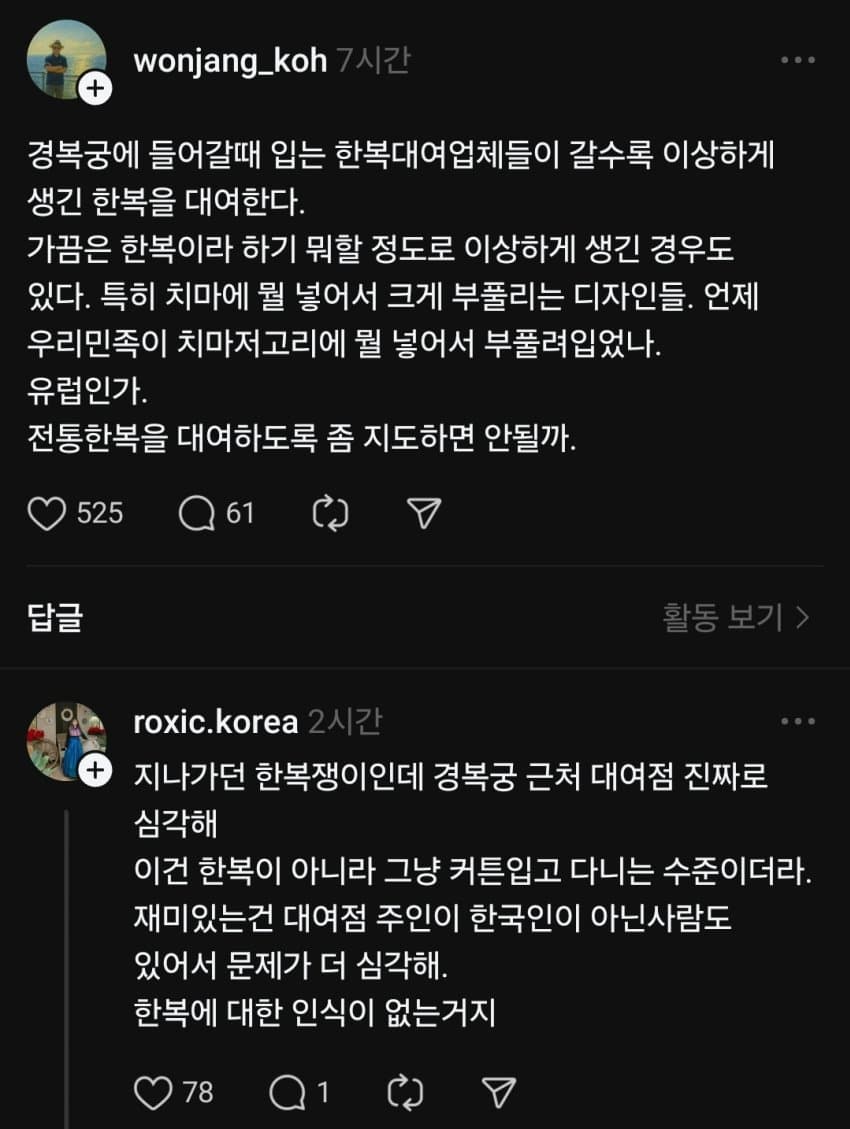Open overflow menu on roxic.korea's reply
This screenshot has height=1129, width=850.
[797, 721]
